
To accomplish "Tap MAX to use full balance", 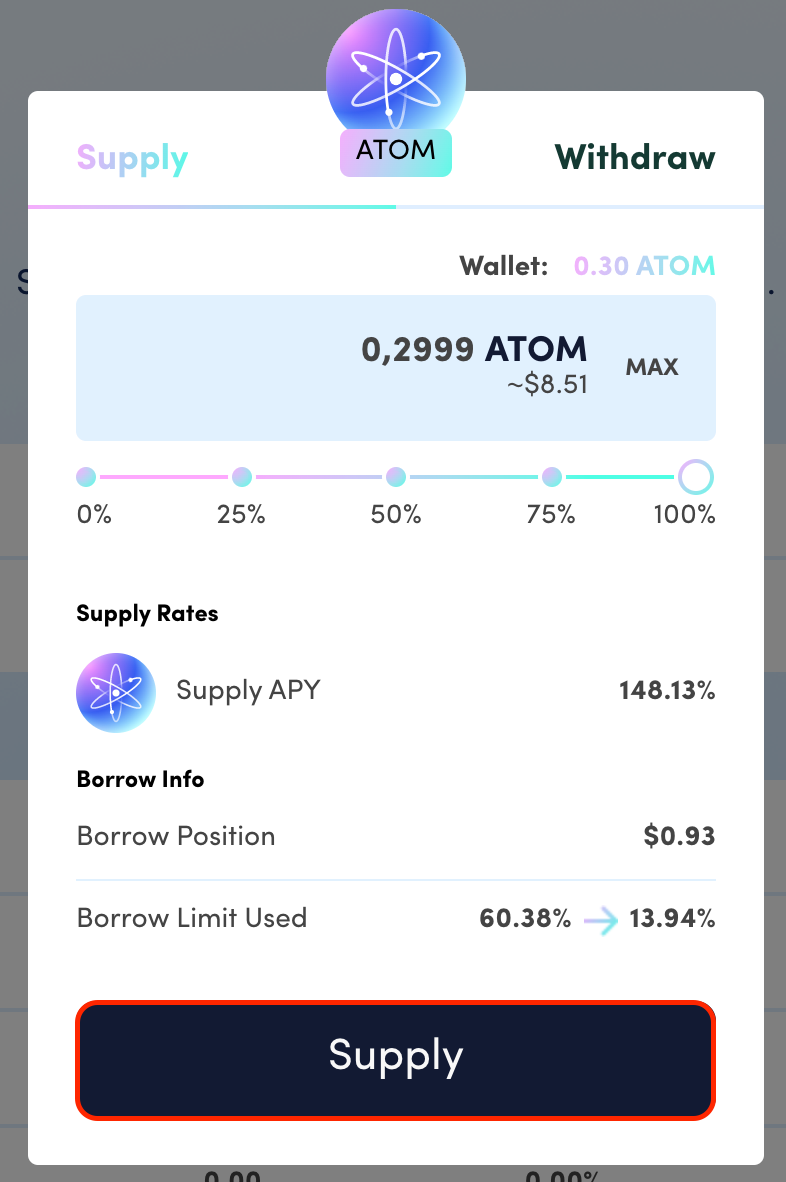I will click(x=652, y=367).
